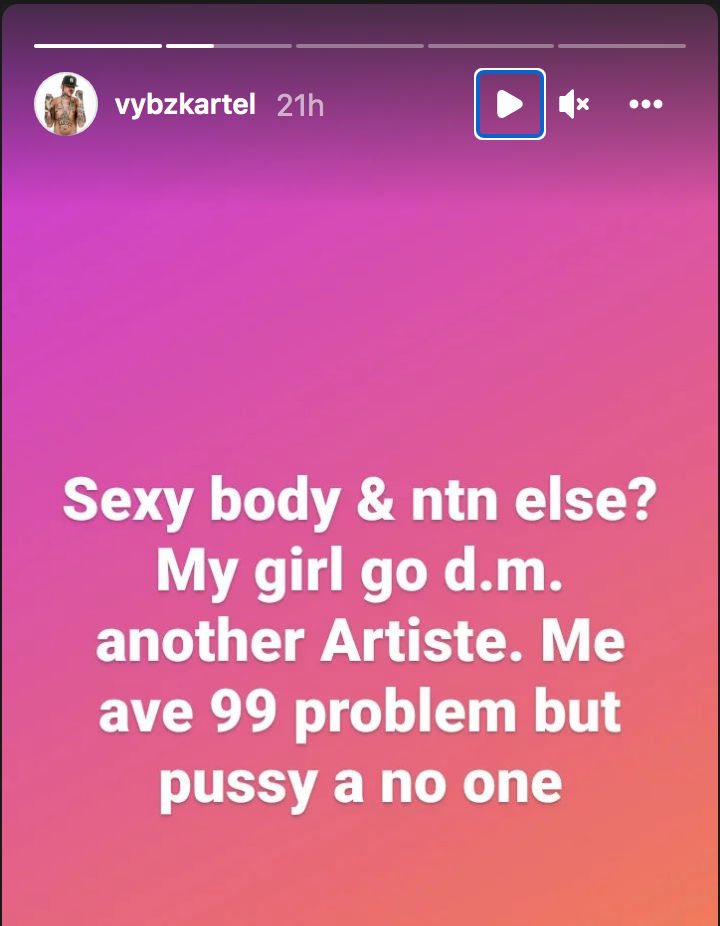
Task: Open the vybzkartel username link
Action: 186,104
